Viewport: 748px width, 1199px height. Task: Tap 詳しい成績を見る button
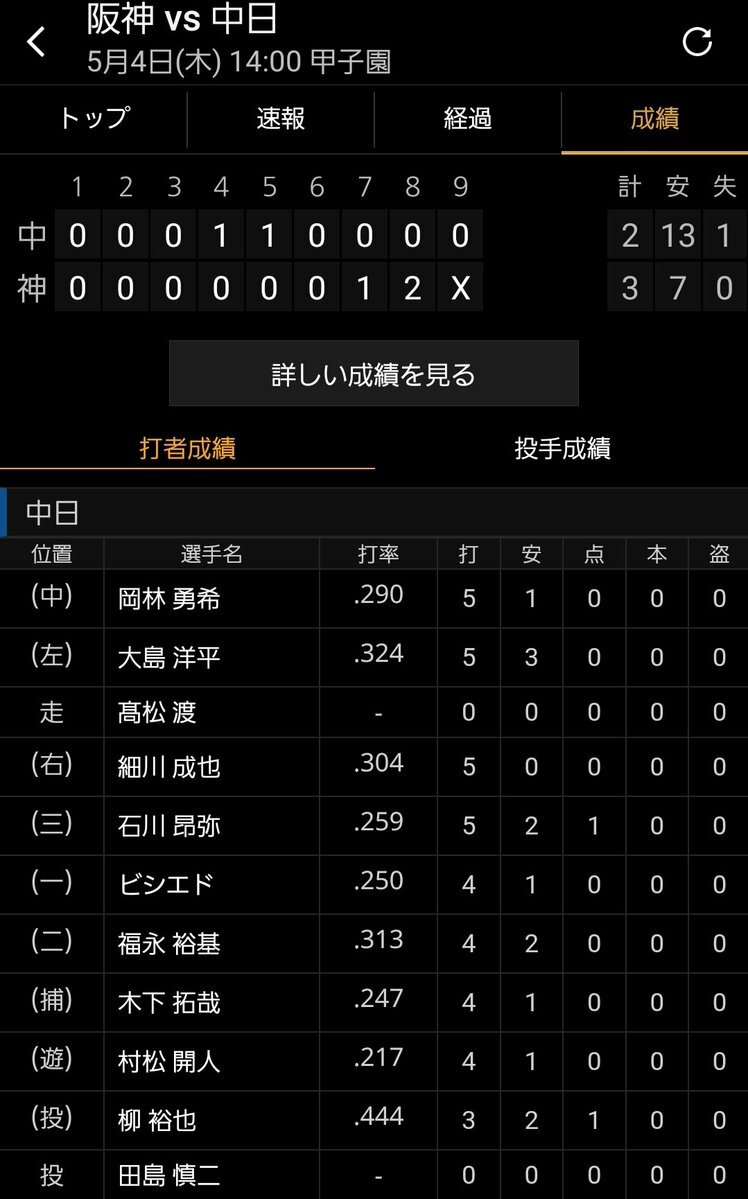(x=373, y=374)
